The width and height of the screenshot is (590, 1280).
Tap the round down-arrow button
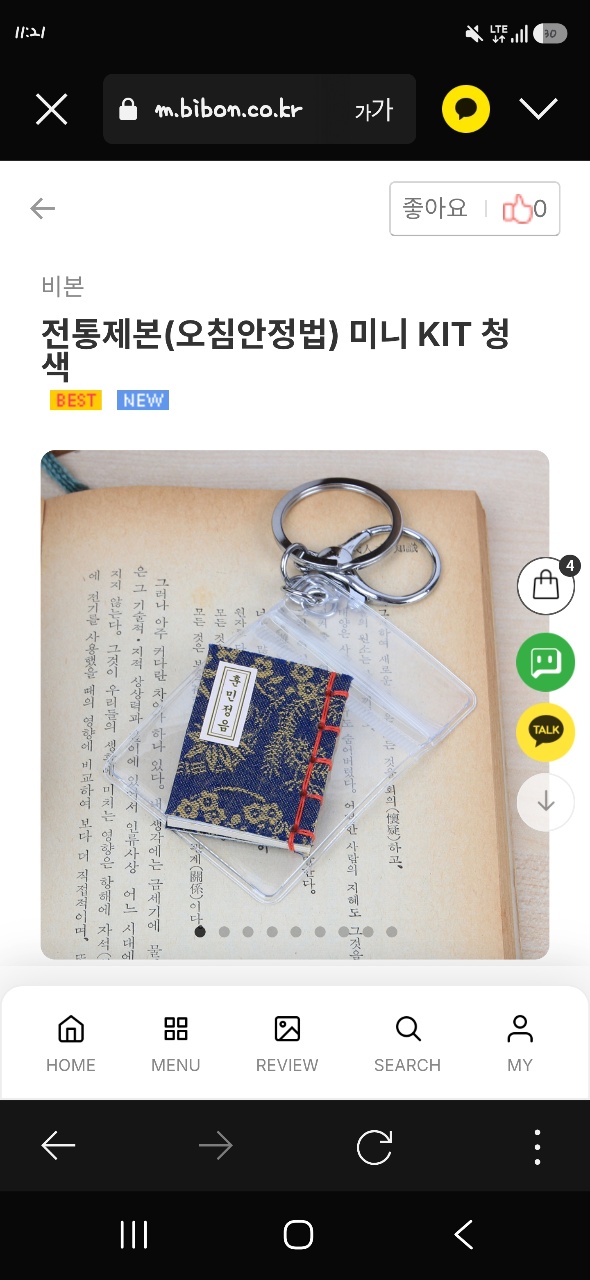point(546,802)
